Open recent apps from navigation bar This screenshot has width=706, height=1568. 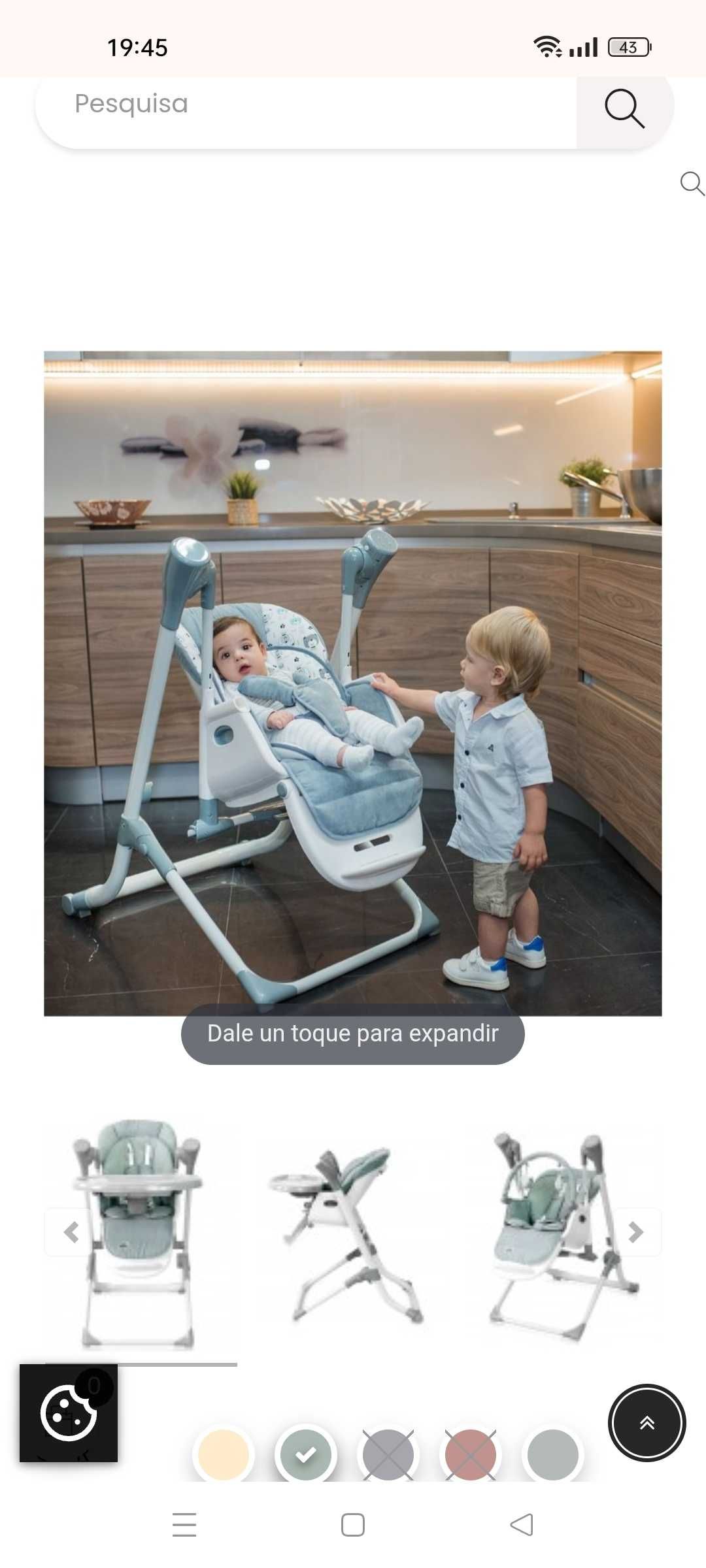184,1525
